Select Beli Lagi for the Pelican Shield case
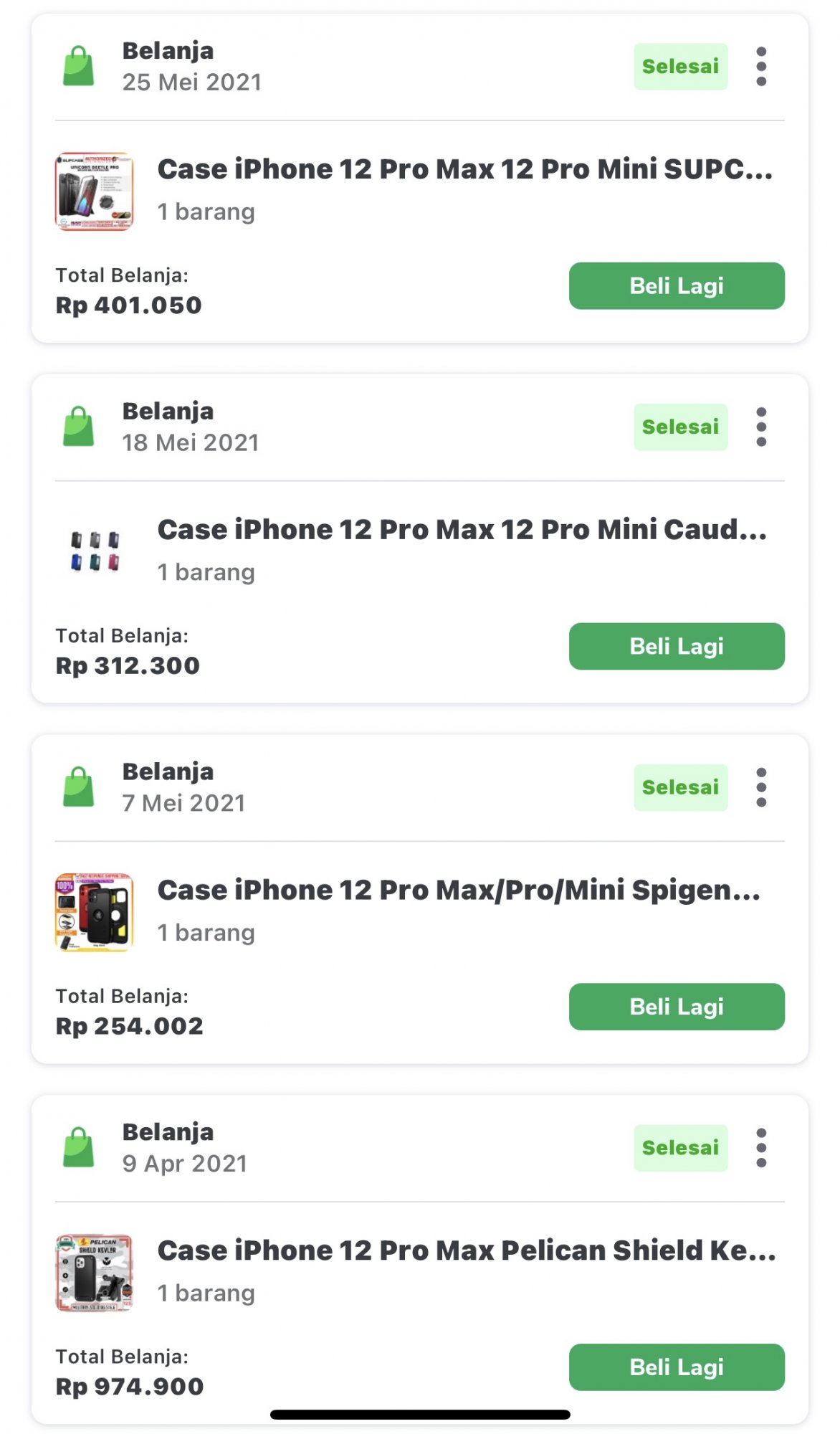This screenshot has width=840, height=1434. click(x=676, y=1367)
